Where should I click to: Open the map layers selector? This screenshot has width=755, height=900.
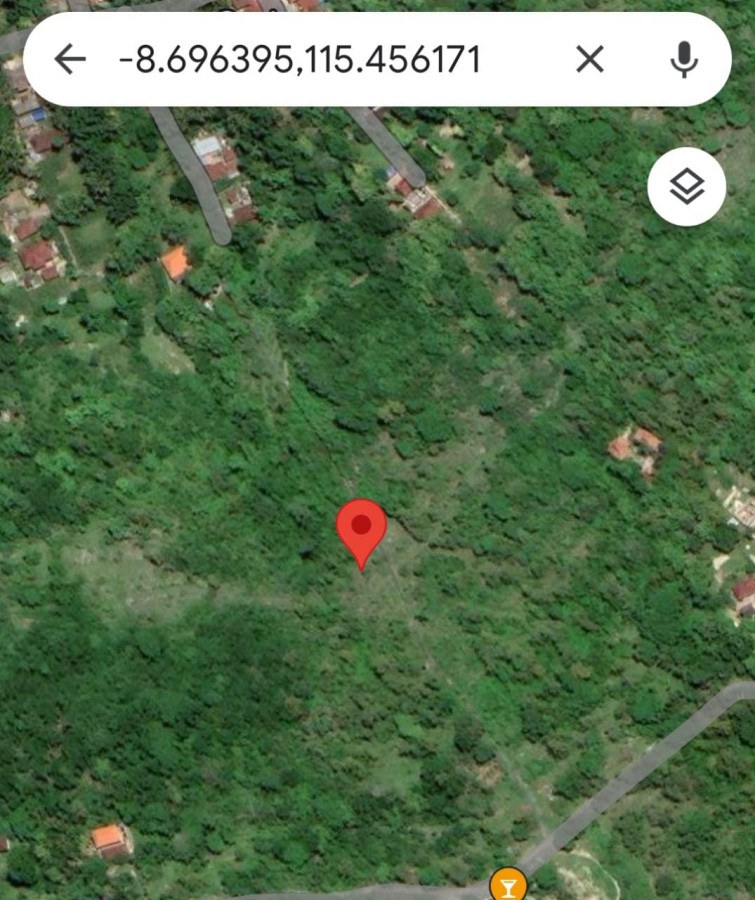pos(686,187)
